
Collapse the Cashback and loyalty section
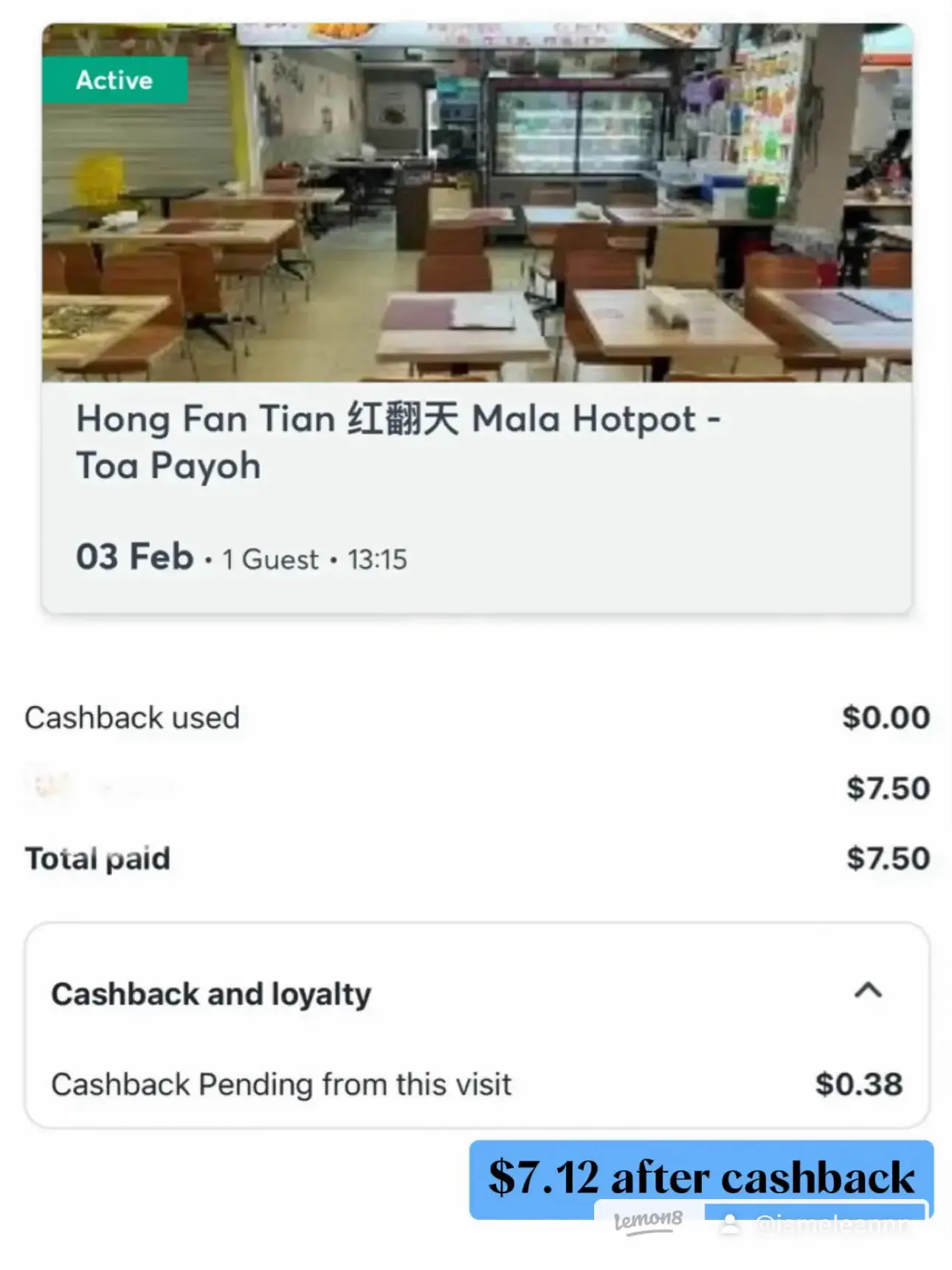point(868,991)
